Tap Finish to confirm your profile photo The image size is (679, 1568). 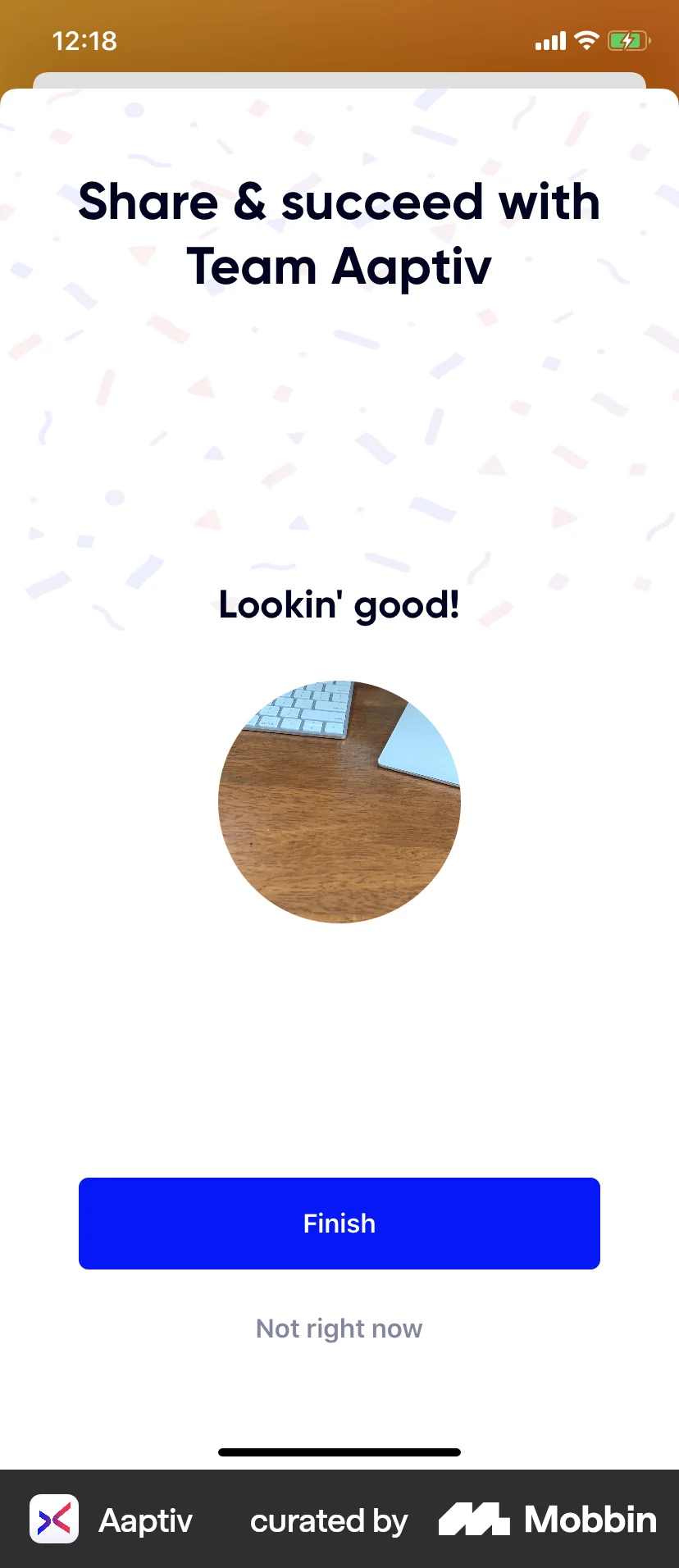339,1223
